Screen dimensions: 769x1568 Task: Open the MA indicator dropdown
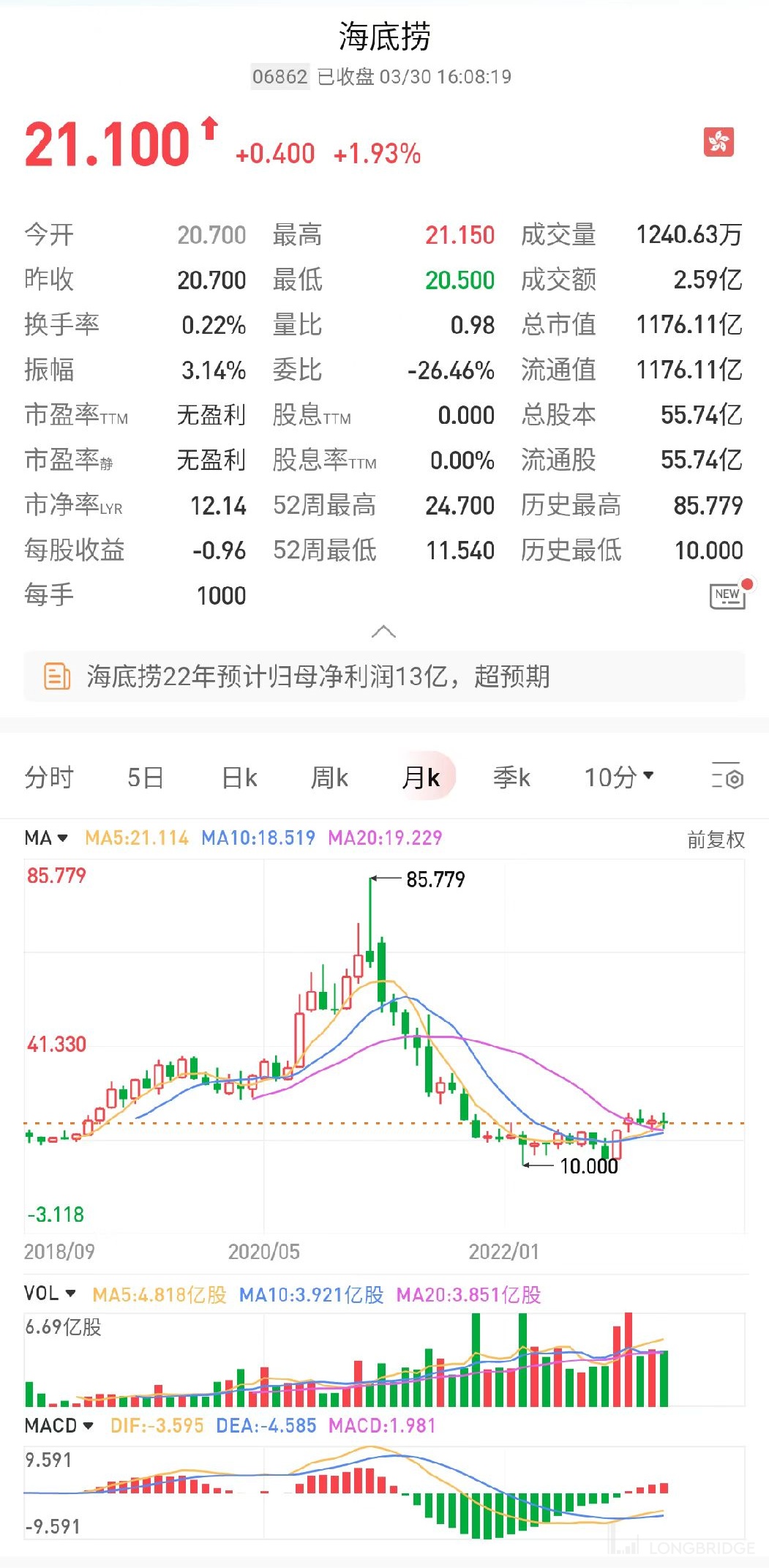46,837
